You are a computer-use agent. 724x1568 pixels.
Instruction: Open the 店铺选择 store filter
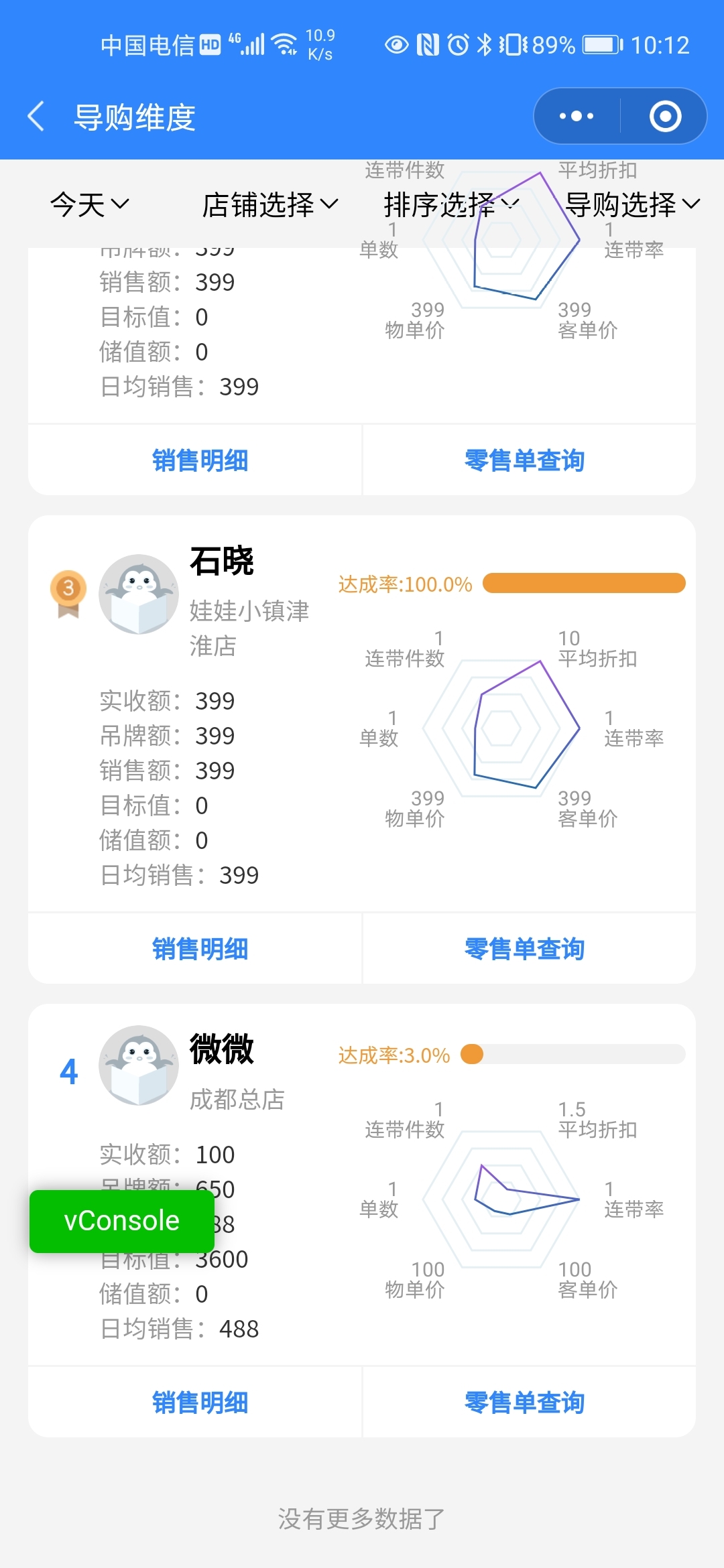point(270,204)
